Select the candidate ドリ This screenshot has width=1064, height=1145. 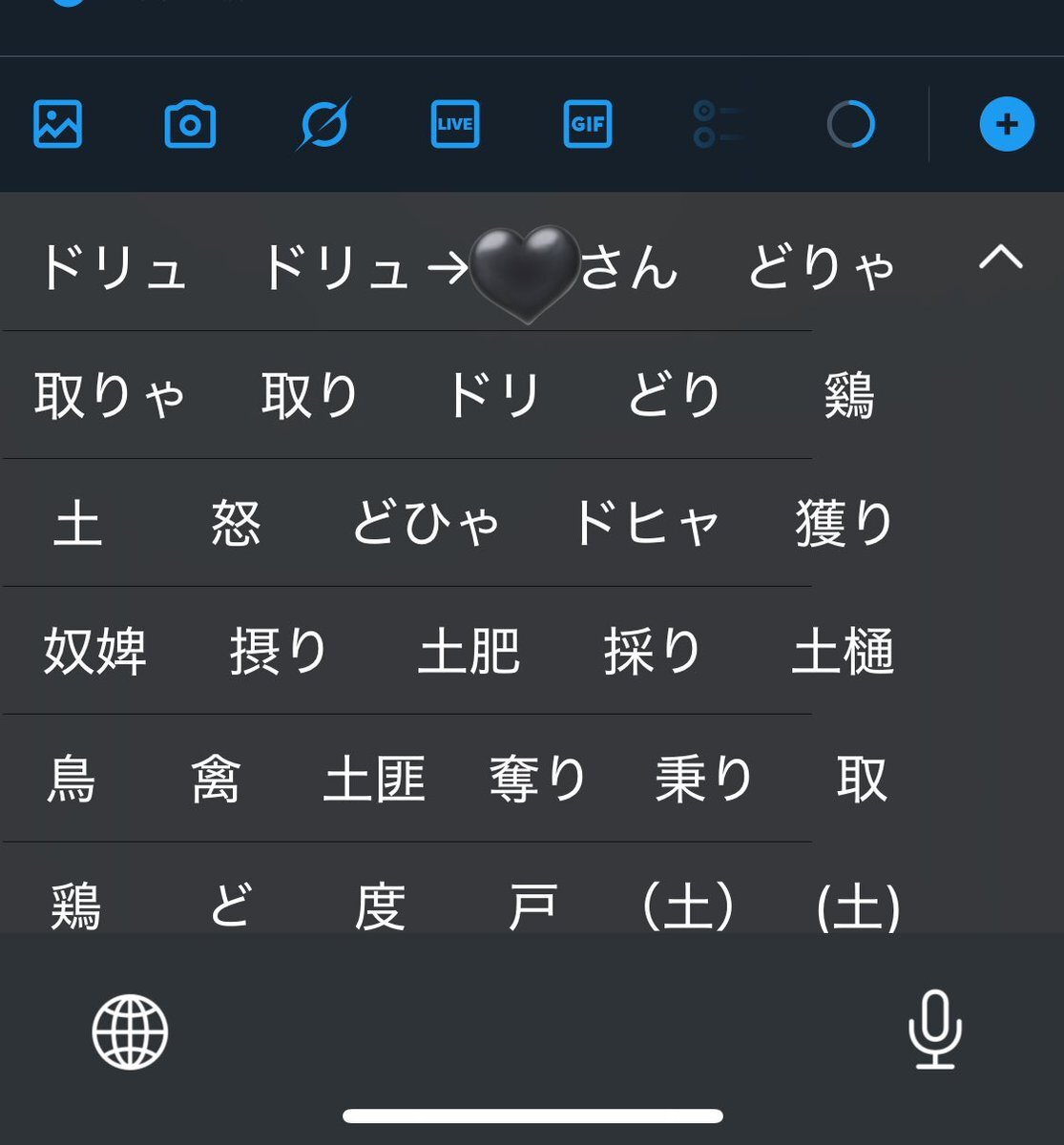click(x=493, y=396)
